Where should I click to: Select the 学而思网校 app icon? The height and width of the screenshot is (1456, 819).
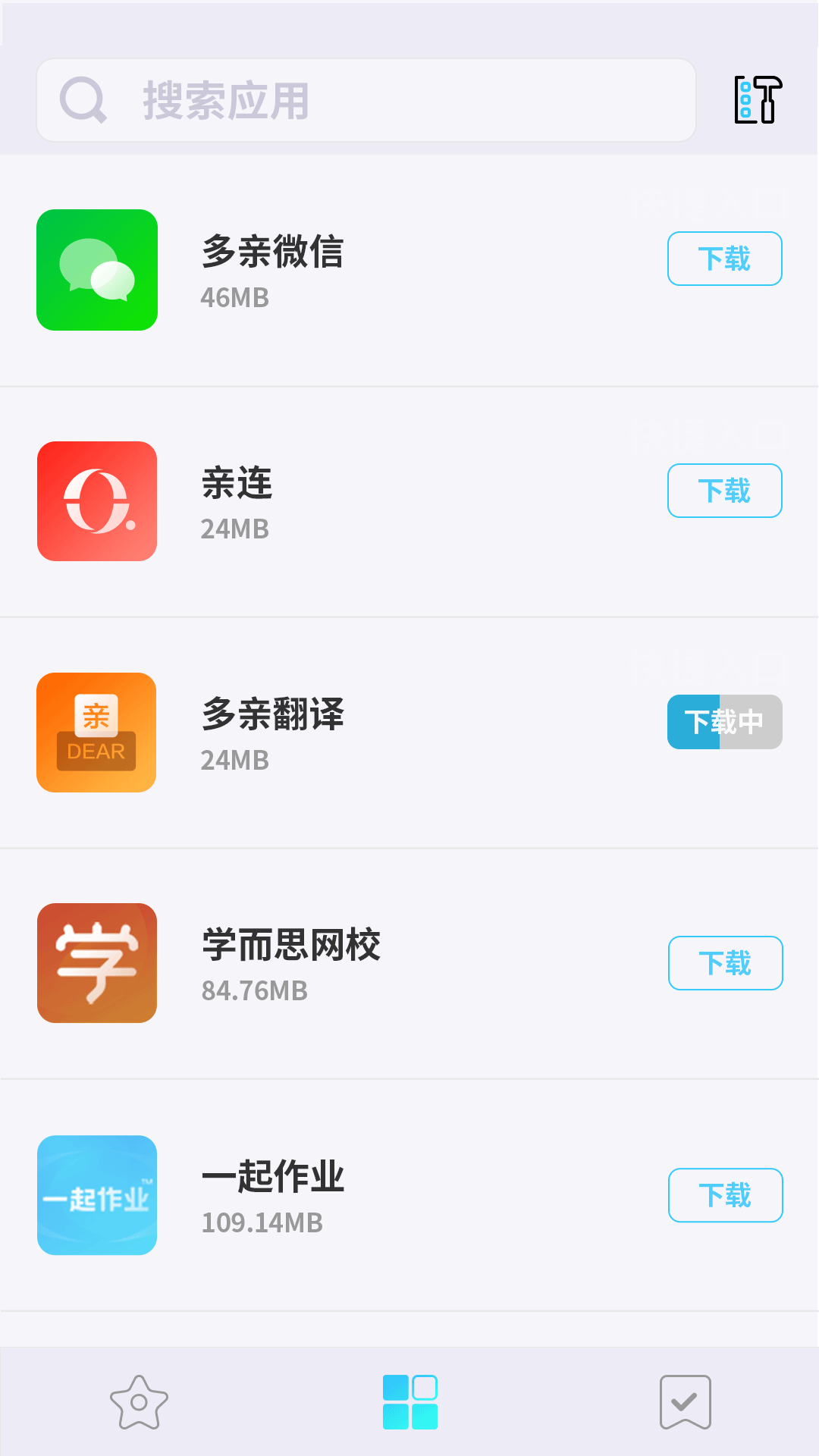96,963
